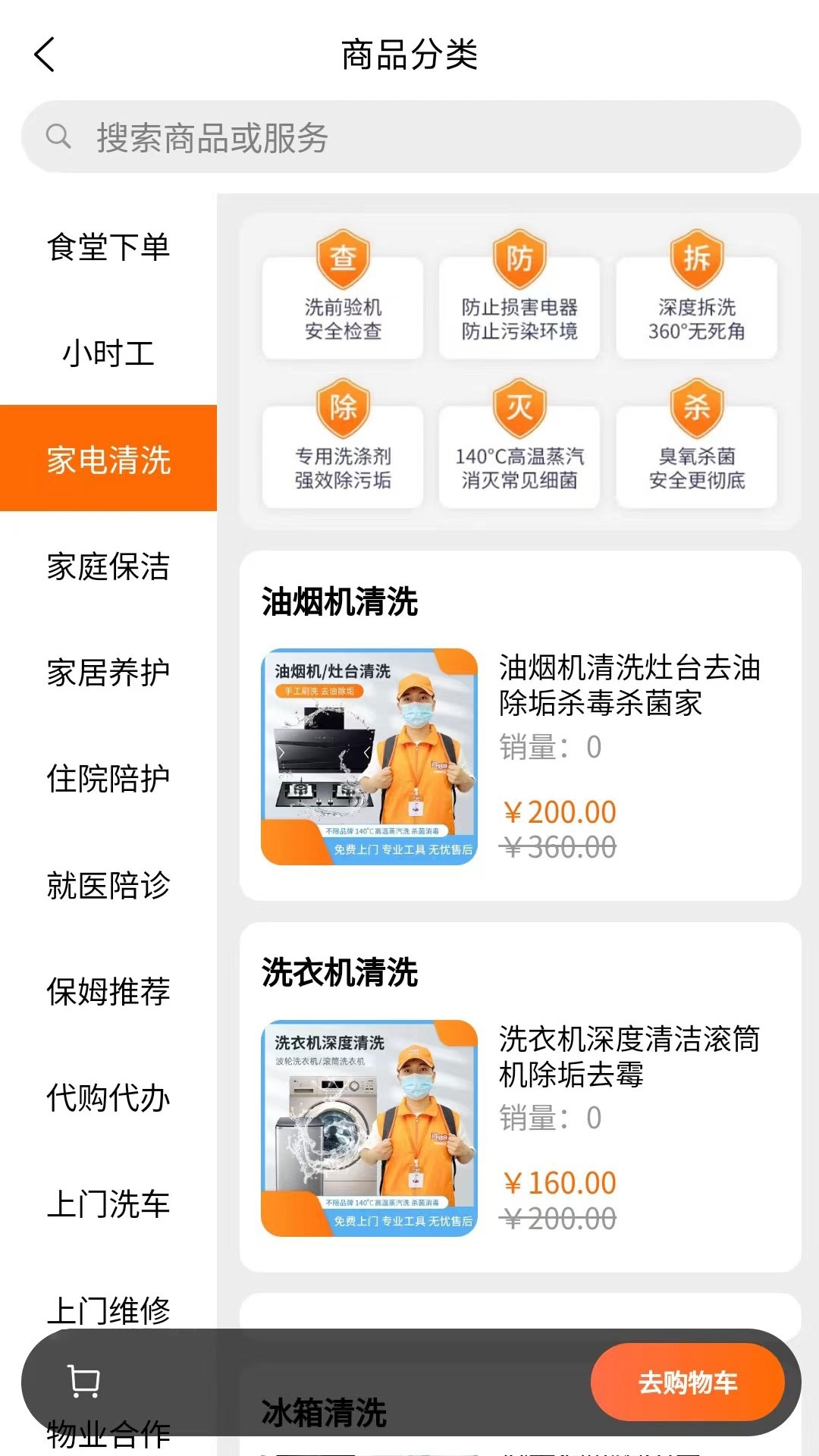The width and height of the screenshot is (819, 1456).
Task: Open the shopping cart icon
Action: click(83, 1382)
